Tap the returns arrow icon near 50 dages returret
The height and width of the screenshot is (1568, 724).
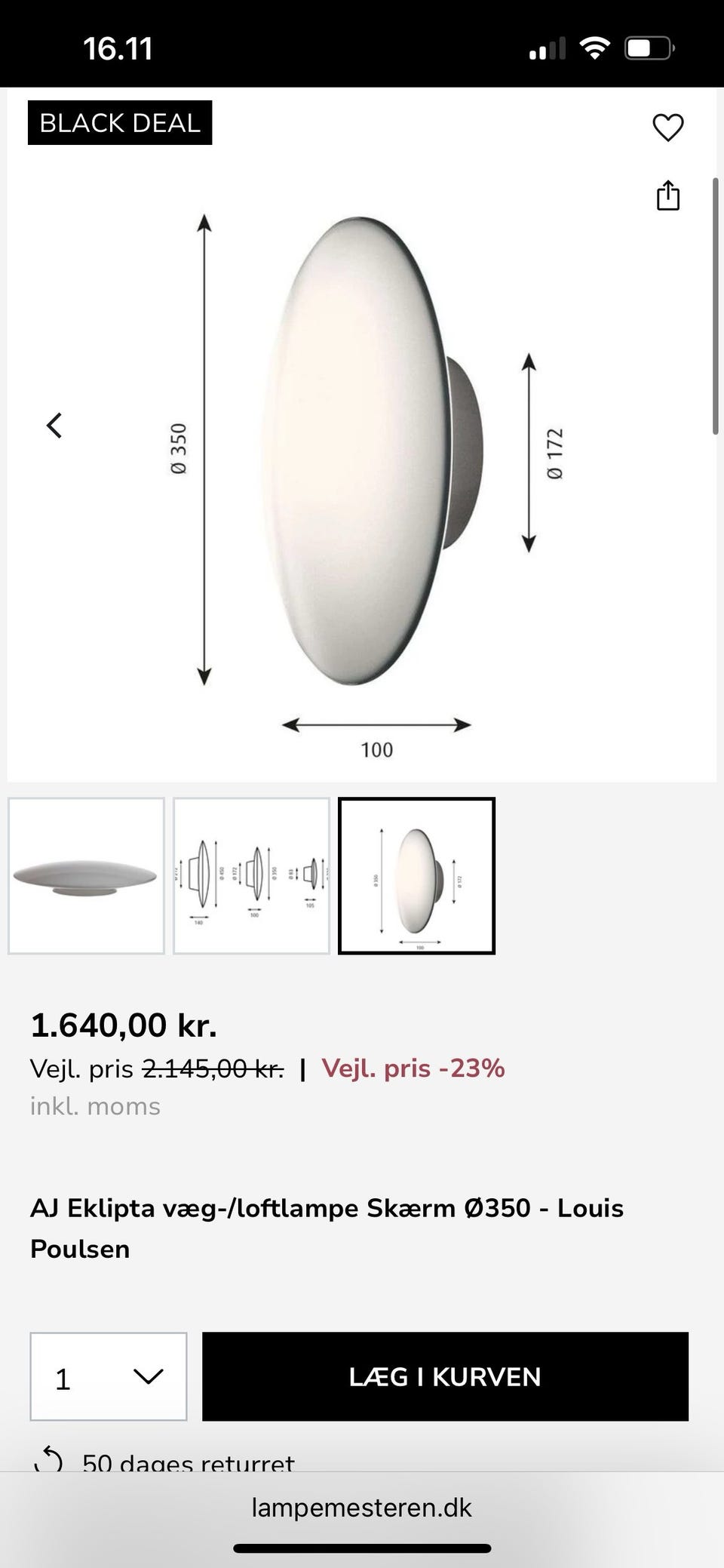(x=48, y=1461)
